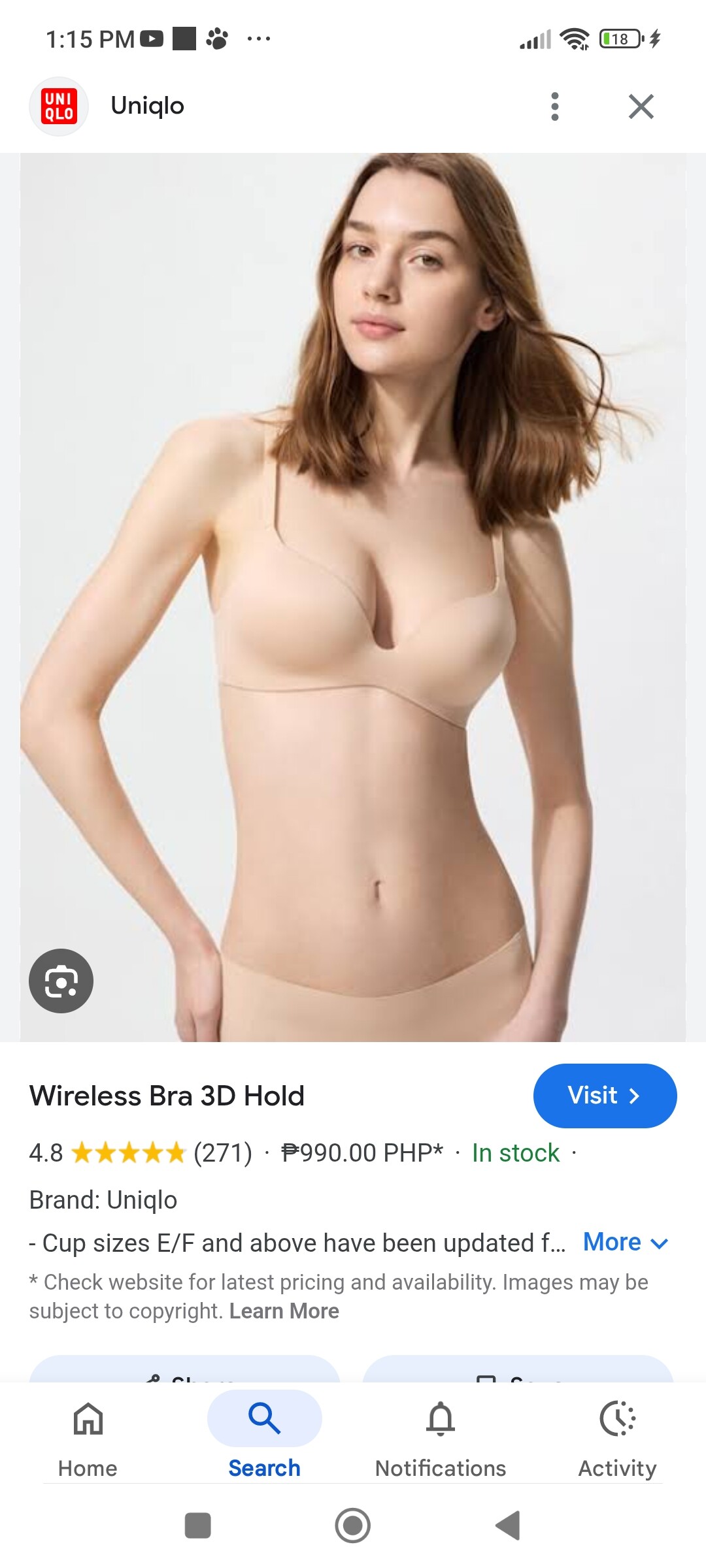The height and width of the screenshot is (1568, 706).
Task: Open the full-size Wireless Bra product image
Action: pyautogui.click(x=353, y=597)
